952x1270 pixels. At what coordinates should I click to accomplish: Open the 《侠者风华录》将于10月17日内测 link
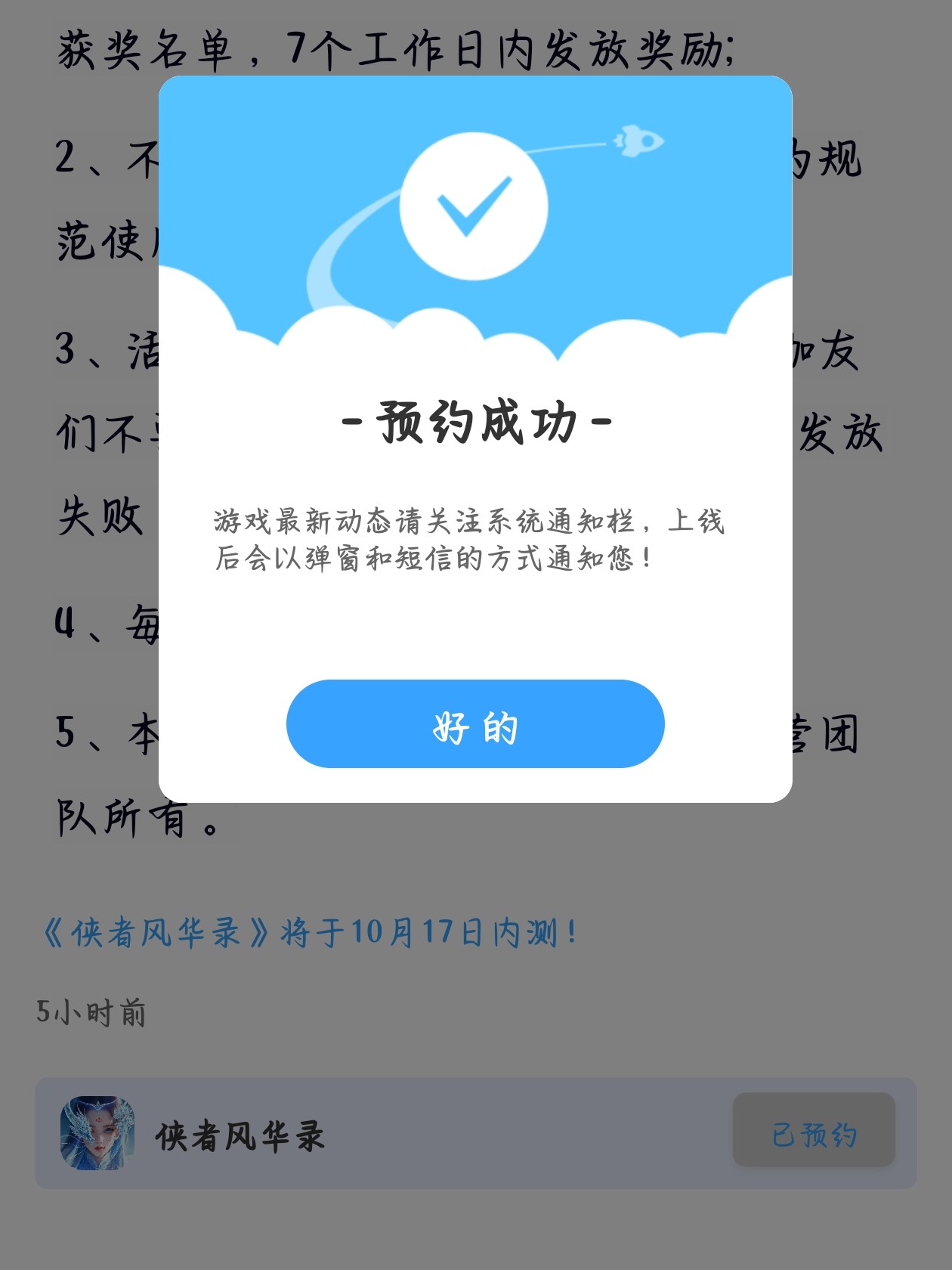tap(310, 932)
